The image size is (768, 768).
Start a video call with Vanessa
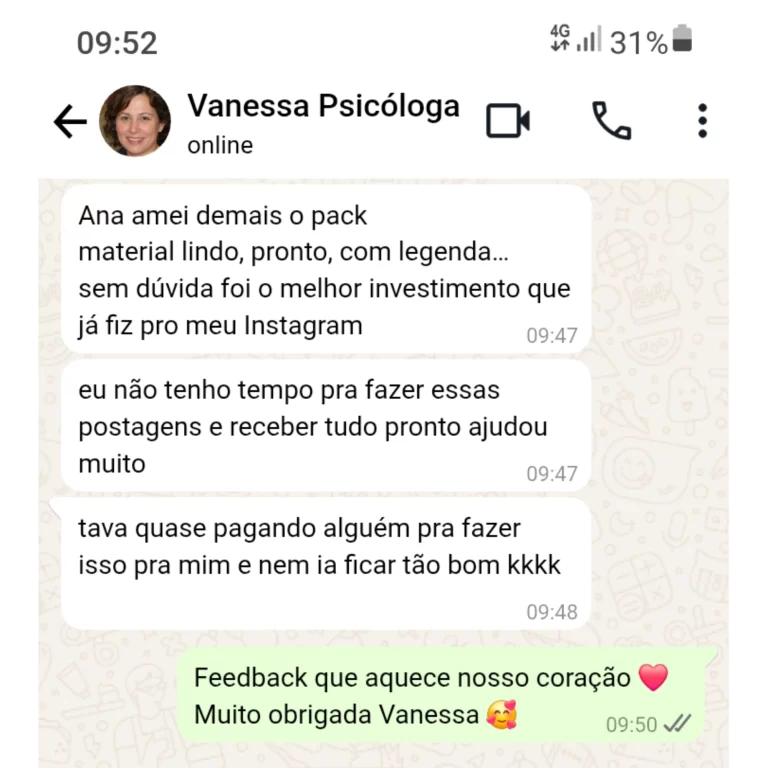coord(508,121)
